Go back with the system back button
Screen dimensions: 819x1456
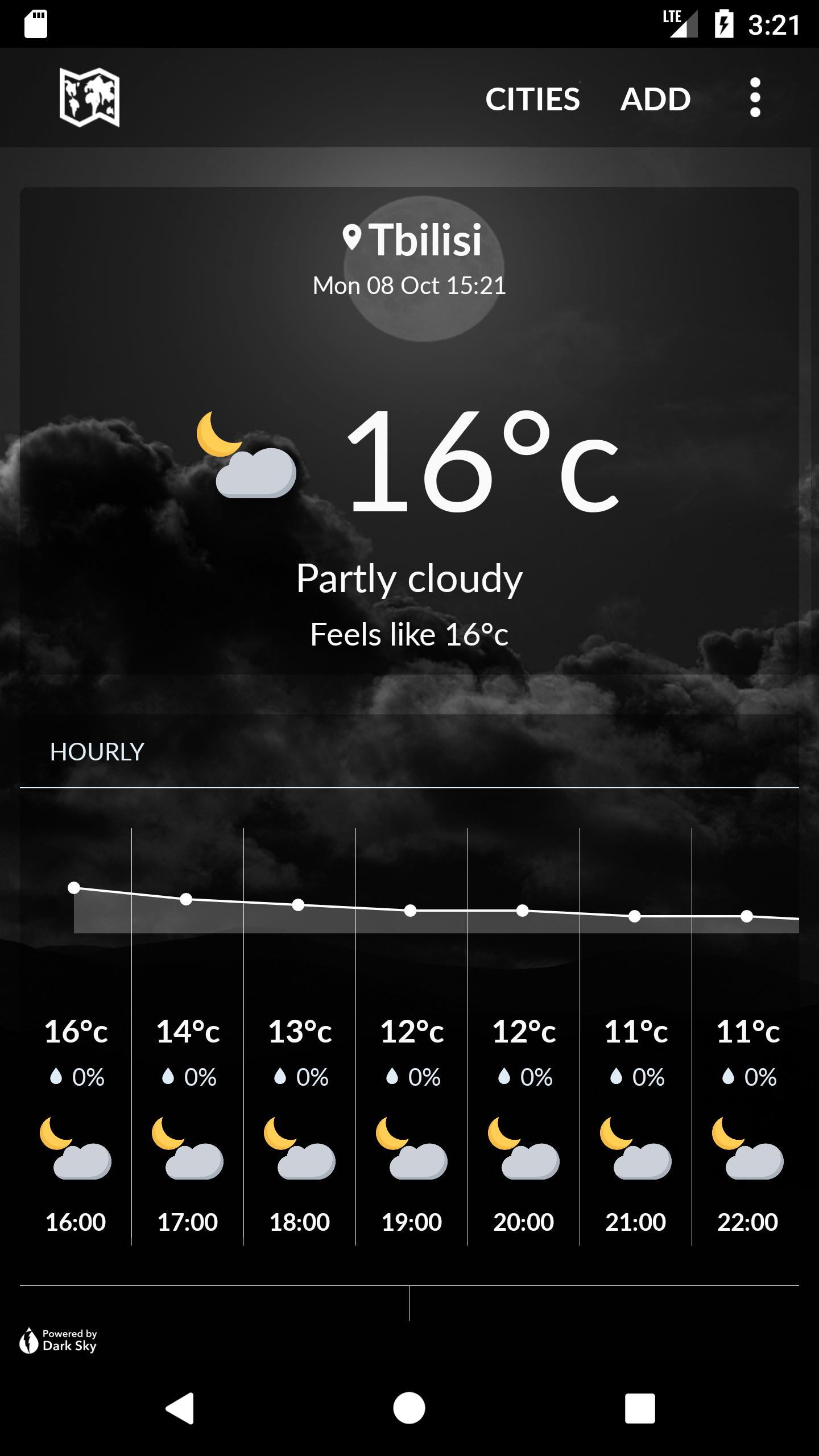(180, 1408)
